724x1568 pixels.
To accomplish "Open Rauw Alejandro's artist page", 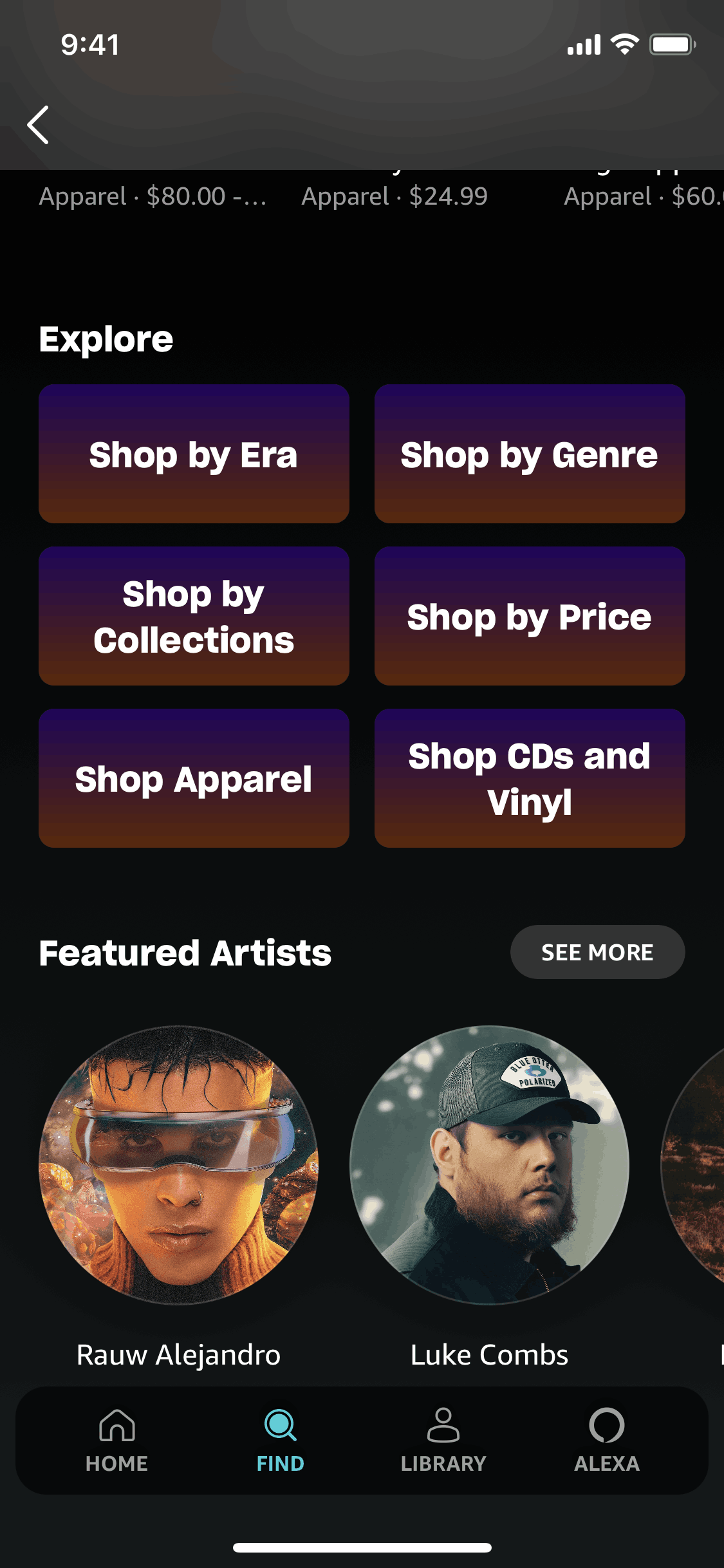I will coord(178,1165).
